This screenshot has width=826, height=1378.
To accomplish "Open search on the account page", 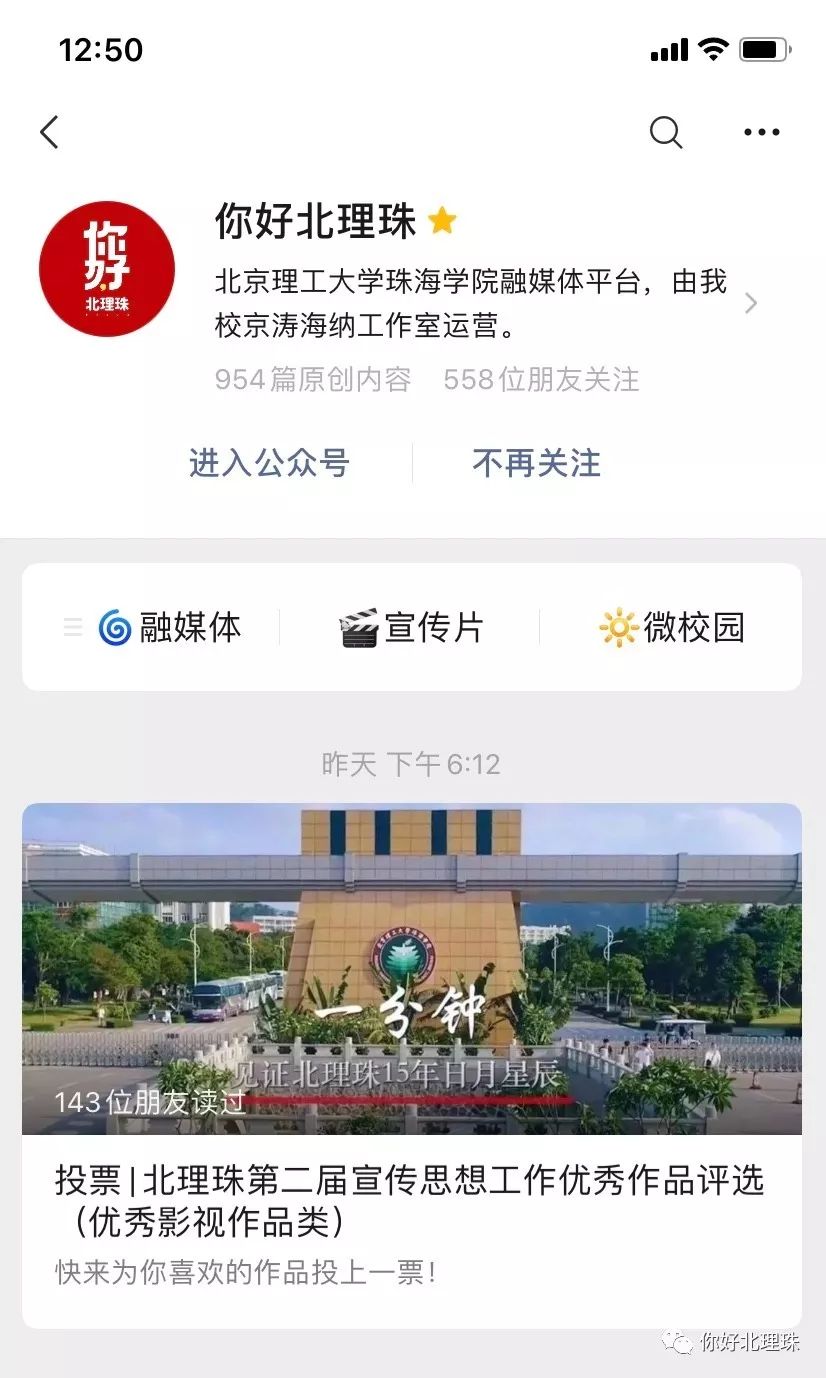I will tap(665, 131).
